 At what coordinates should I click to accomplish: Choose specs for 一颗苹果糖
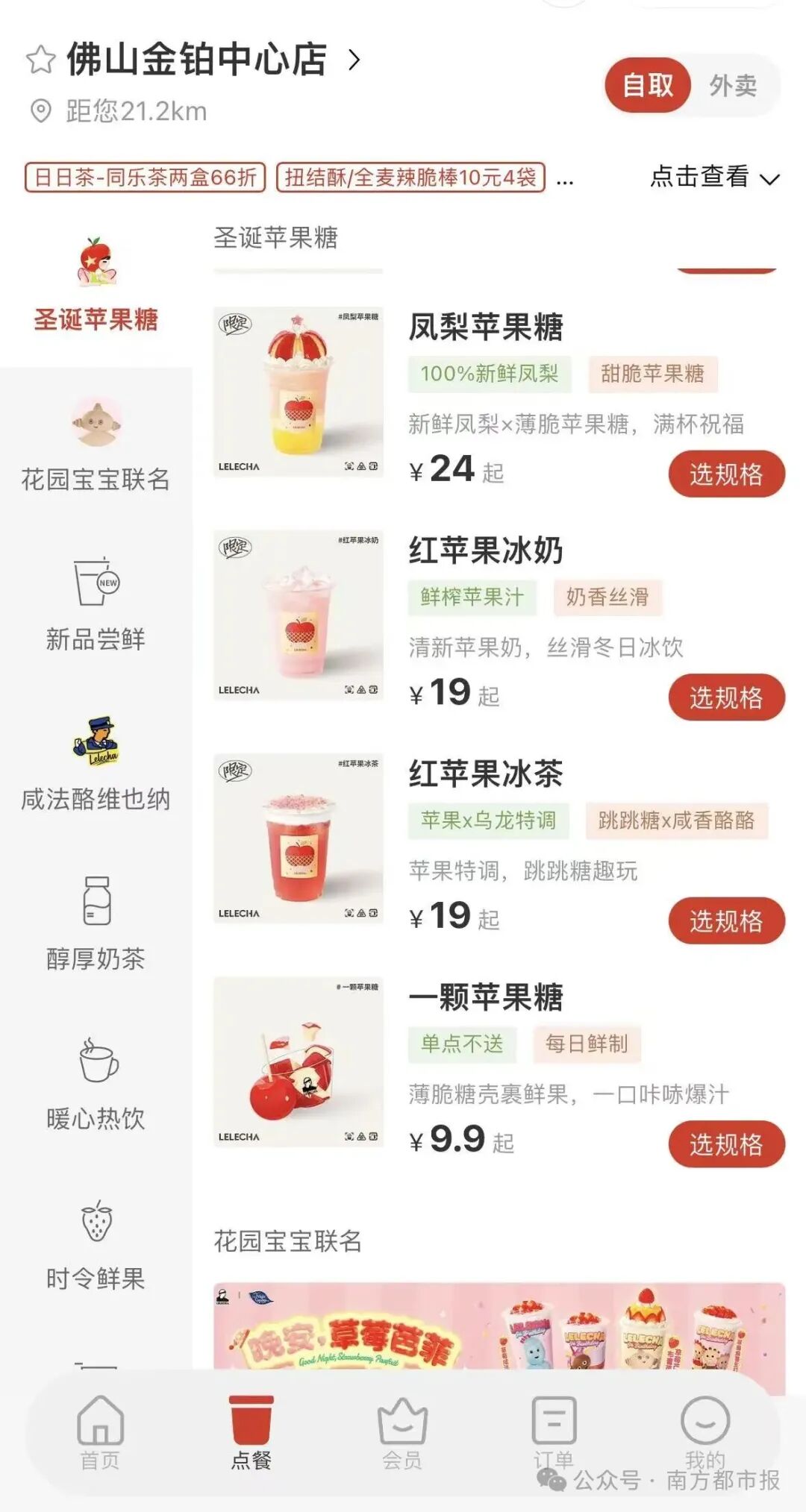[726, 1144]
